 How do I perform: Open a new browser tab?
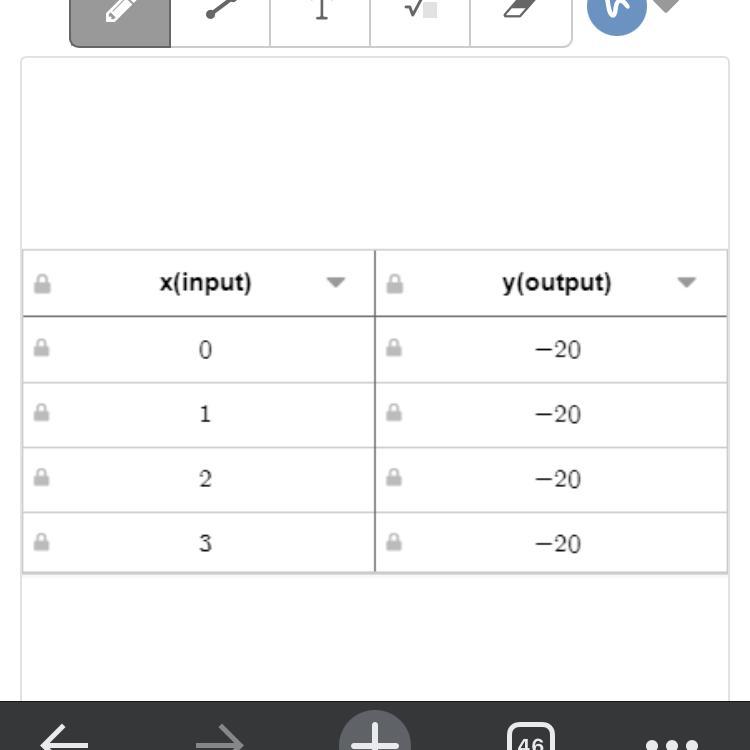tap(375, 735)
